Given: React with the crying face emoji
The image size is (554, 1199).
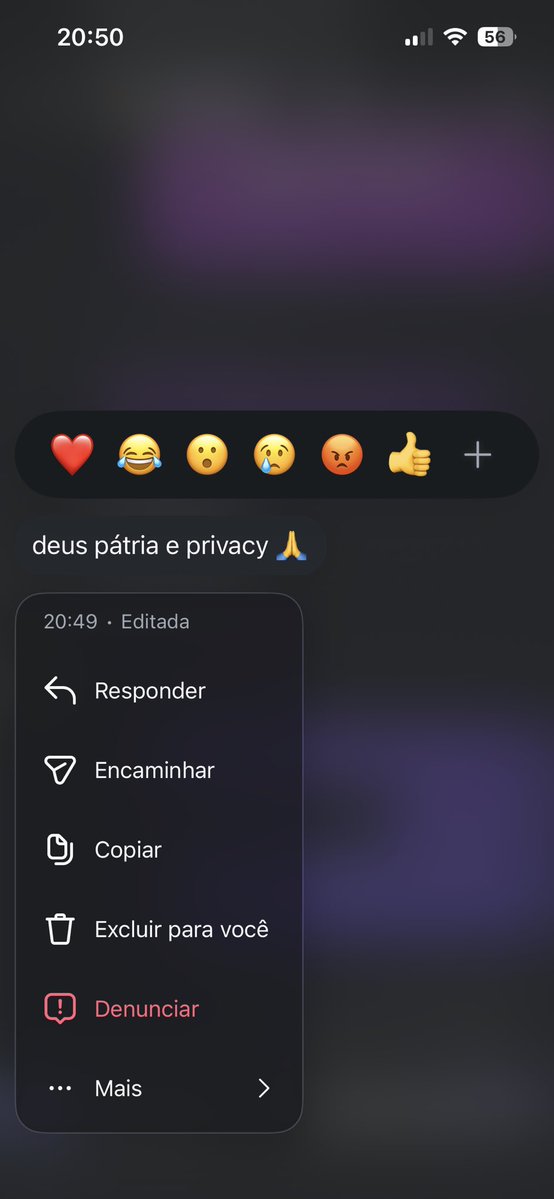Looking at the screenshot, I should (x=274, y=455).
